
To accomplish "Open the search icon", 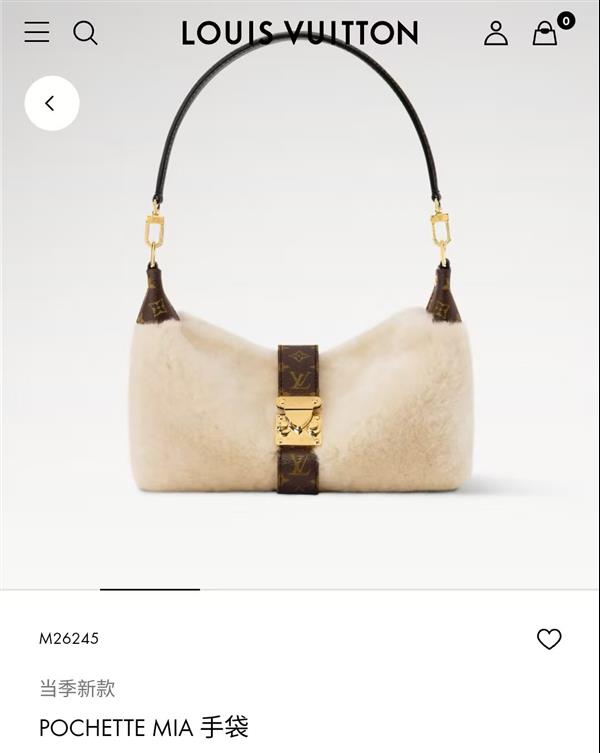I will coord(86,33).
